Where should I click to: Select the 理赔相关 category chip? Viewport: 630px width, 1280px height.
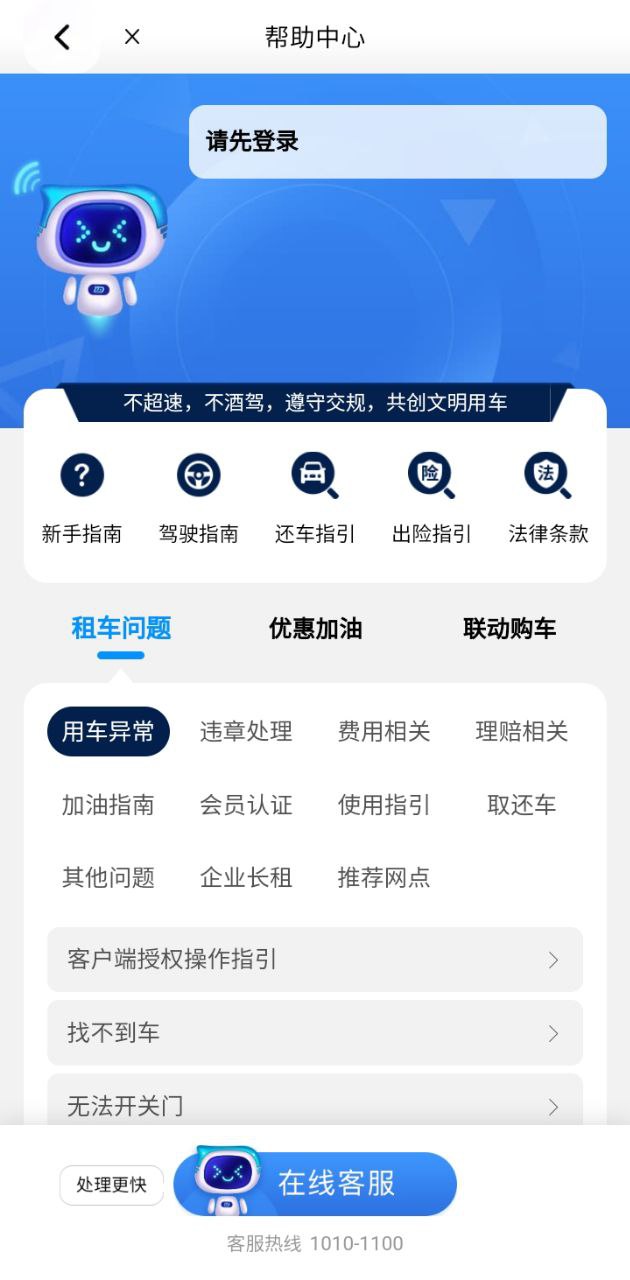tap(521, 732)
